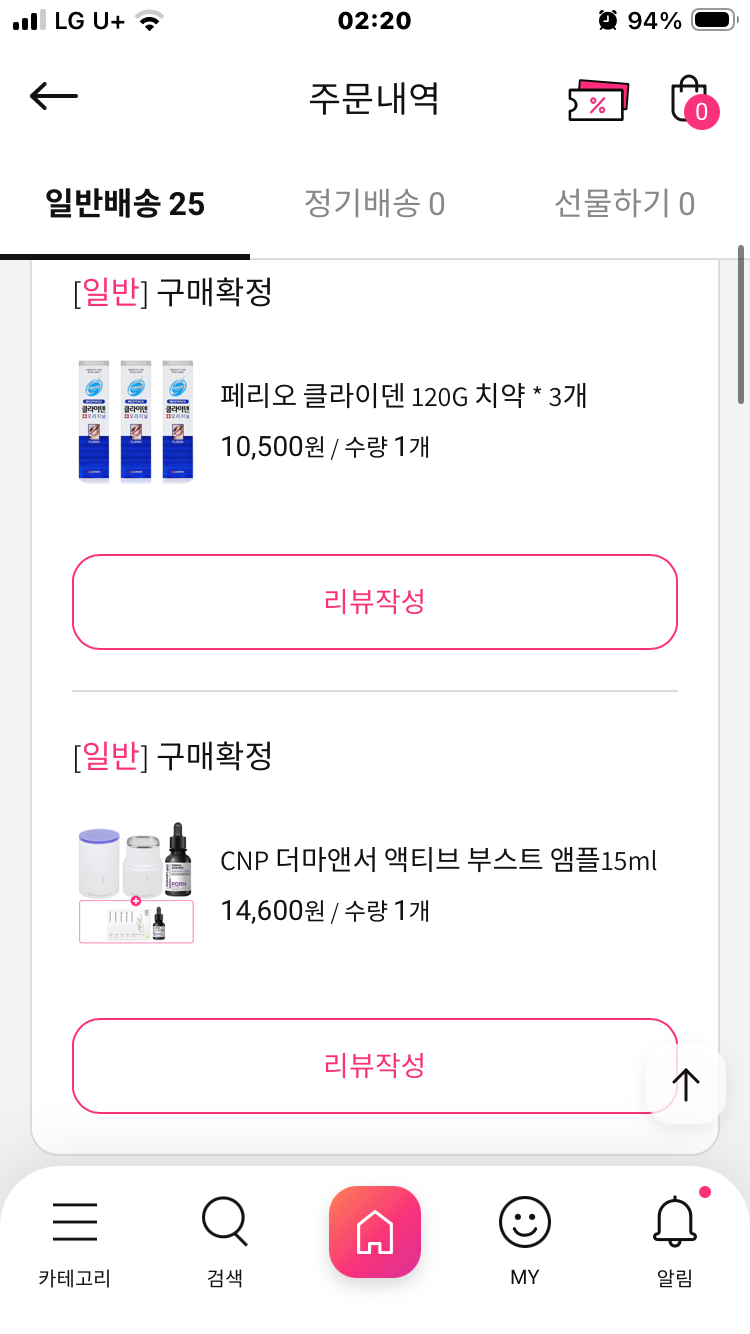Open the MY page

coord(525,1240)
